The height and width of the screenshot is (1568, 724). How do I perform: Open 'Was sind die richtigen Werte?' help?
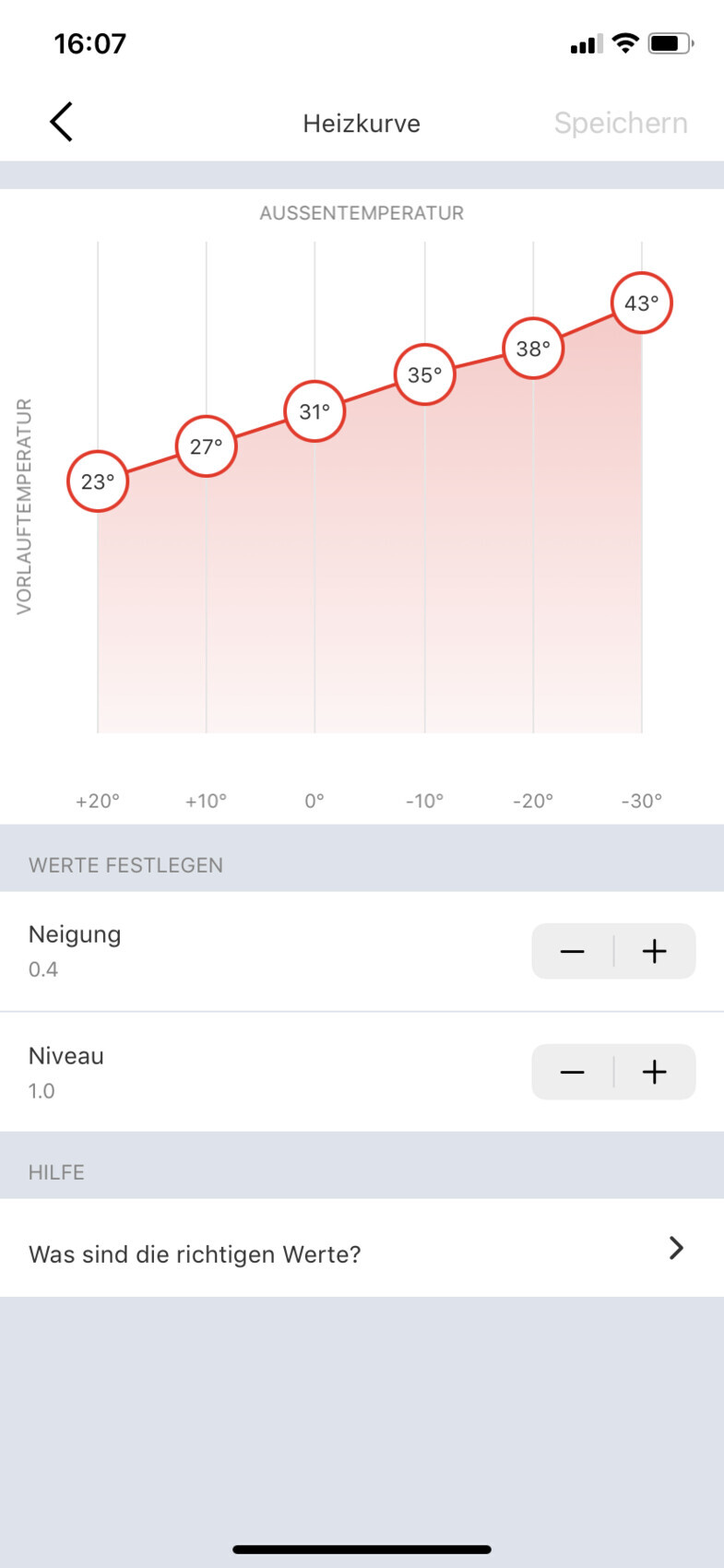click(x=362, y=1249)
